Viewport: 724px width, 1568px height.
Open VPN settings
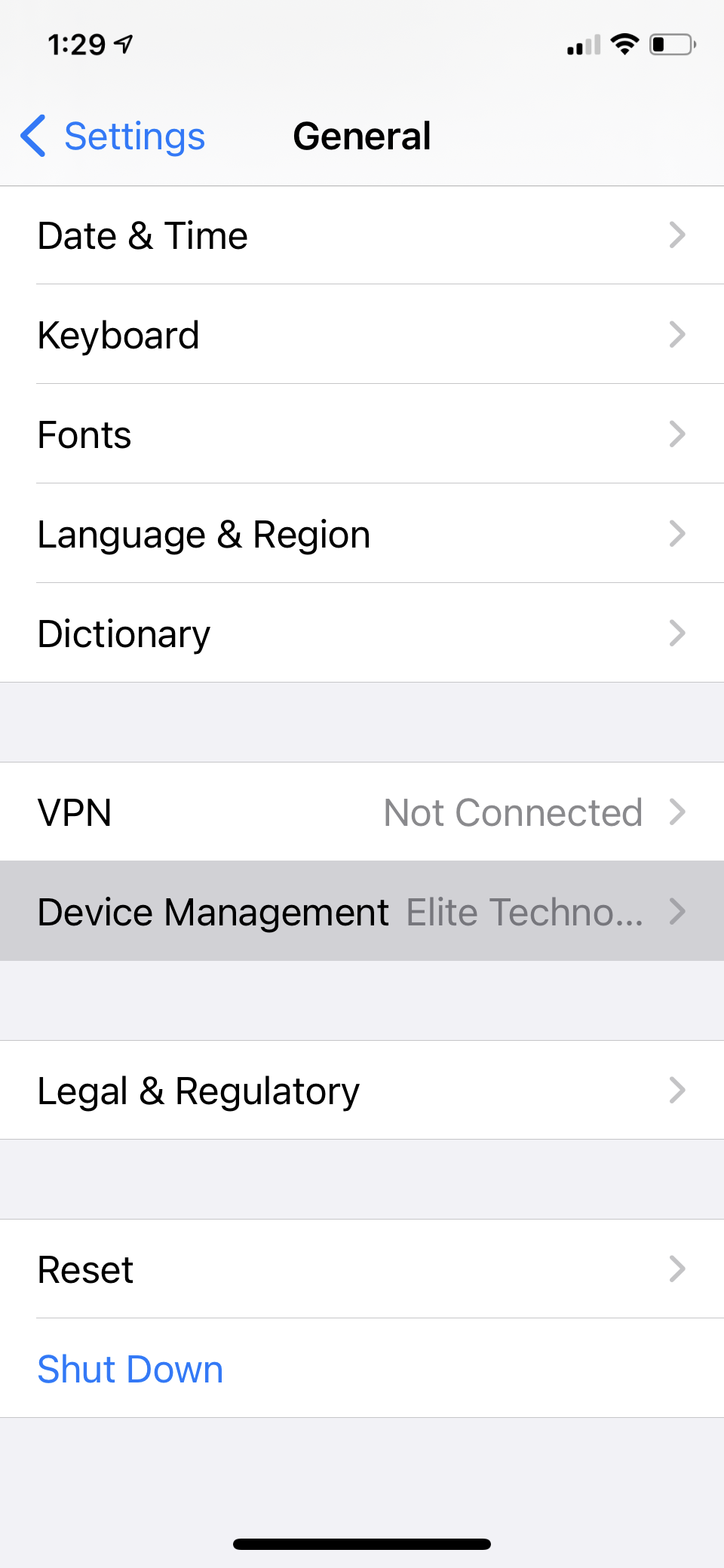362,812
